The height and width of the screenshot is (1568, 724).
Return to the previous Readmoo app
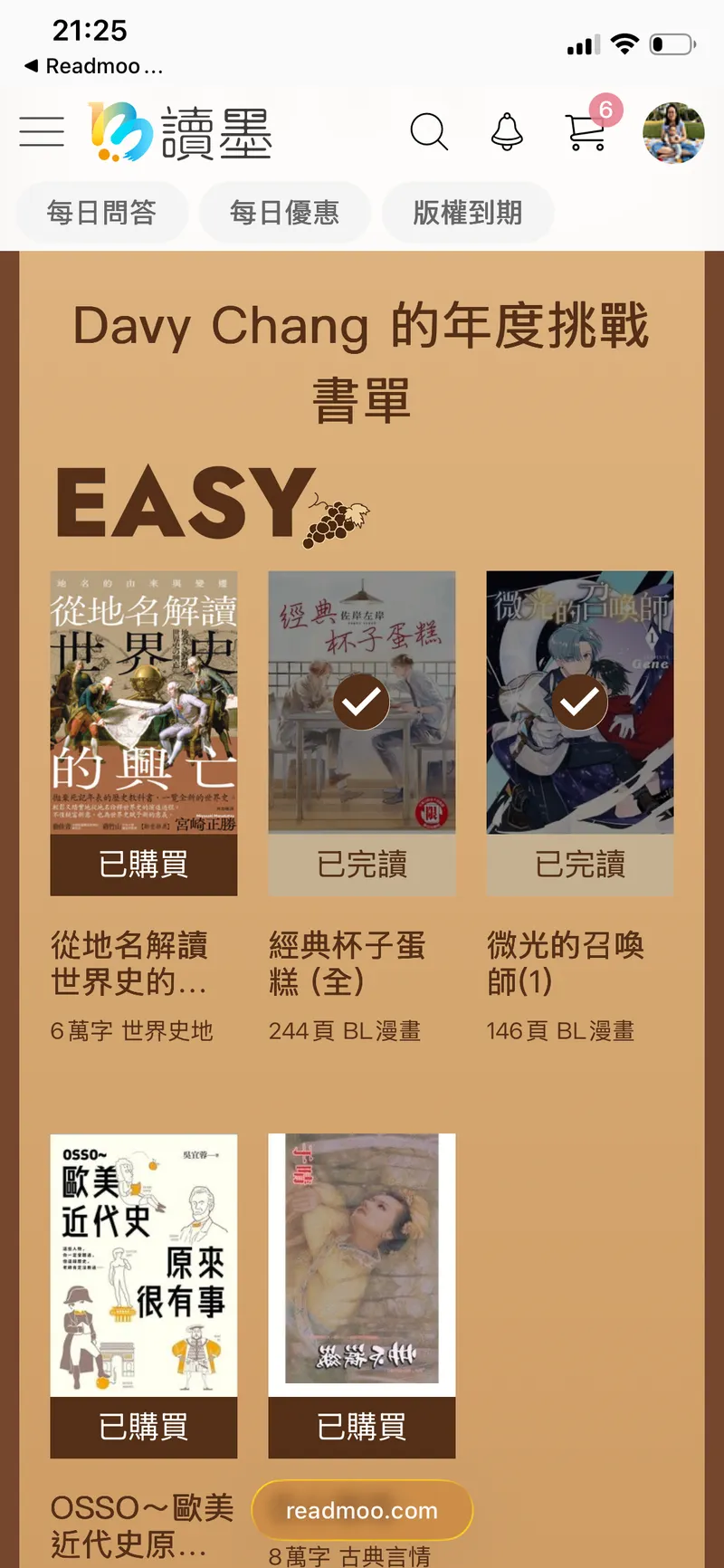[92, 66]
